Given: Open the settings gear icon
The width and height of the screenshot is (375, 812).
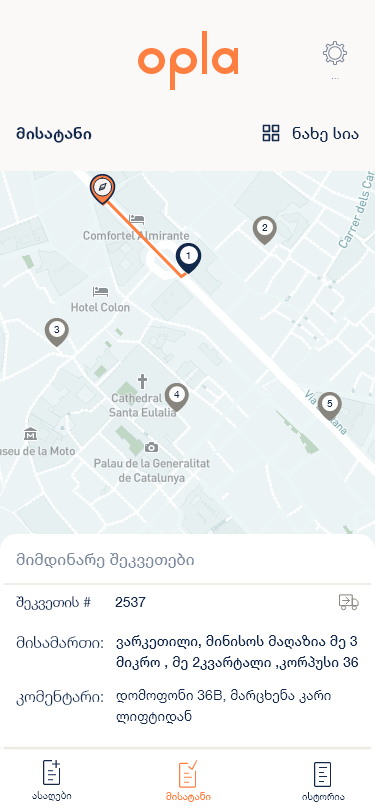Looking at the screenshot, I should [x=335, y=53].
